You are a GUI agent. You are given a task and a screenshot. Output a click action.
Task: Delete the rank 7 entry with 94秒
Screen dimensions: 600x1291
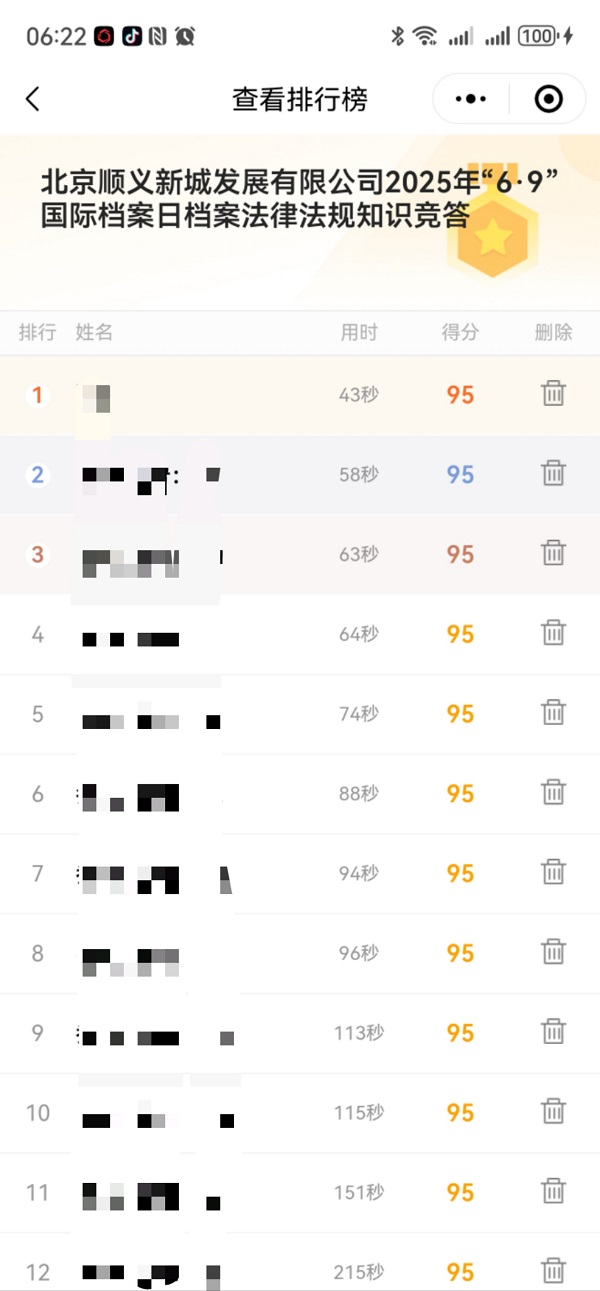(x=553, y=872)
